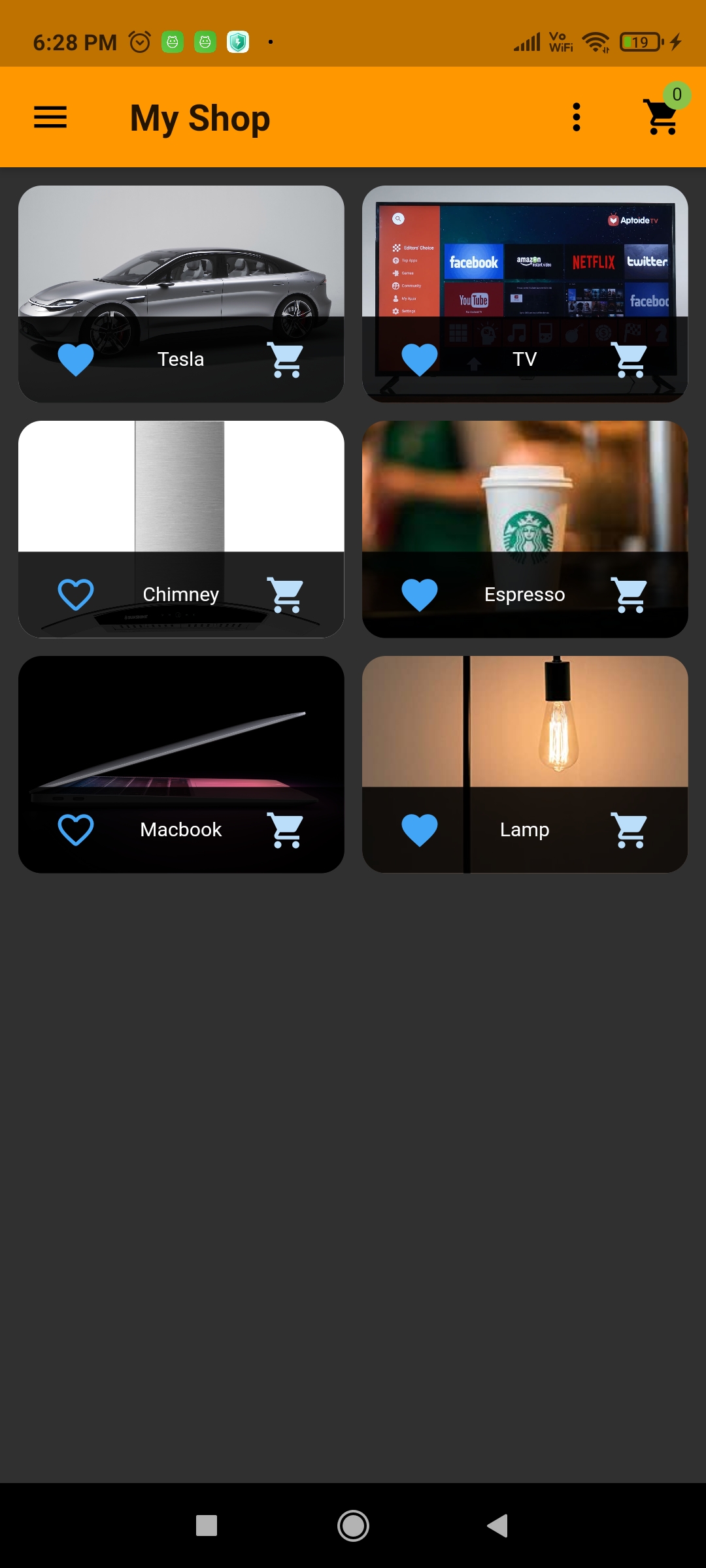Toggle the Lamp favorite heart
This screenshot has height=1568, width=706.
pos(420,828)
